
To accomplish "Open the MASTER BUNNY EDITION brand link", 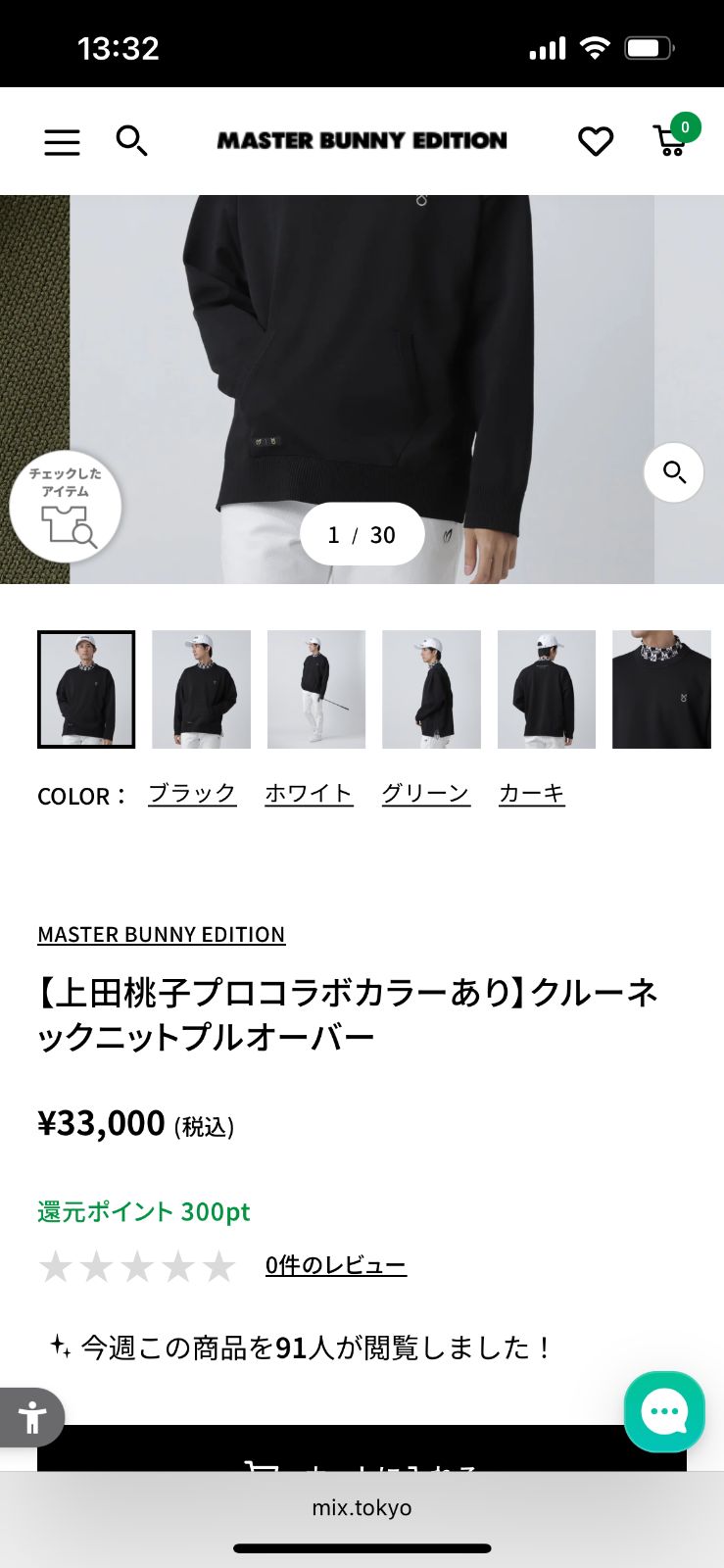I will click(x=161, y=934).
